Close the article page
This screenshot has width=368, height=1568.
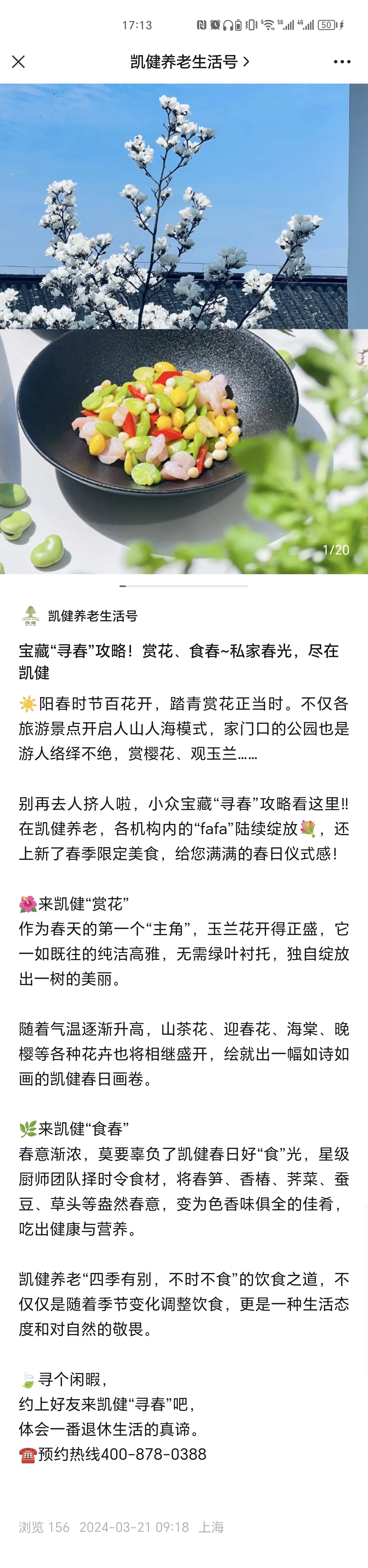[18, 61]
